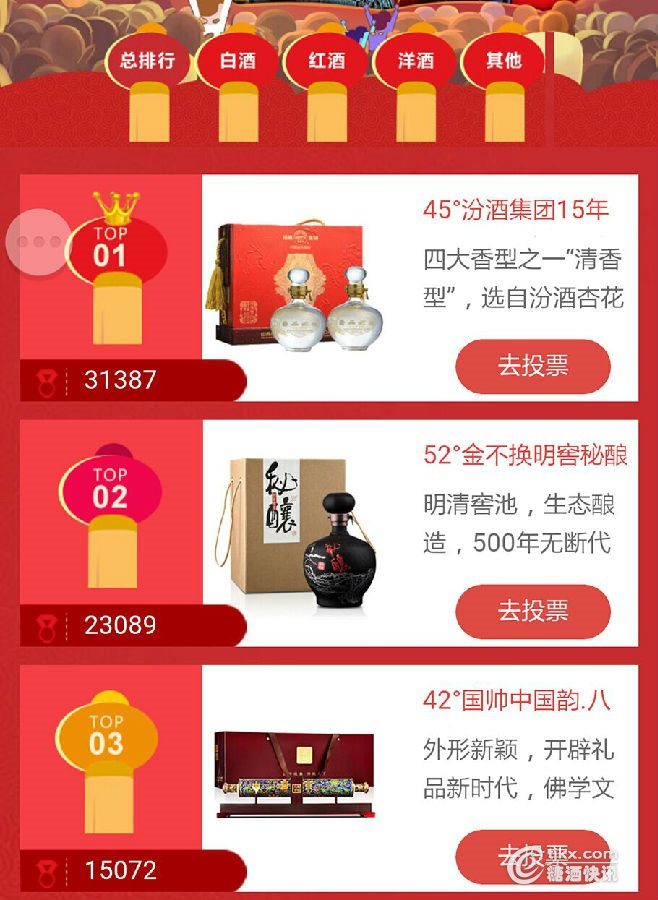
Task: Open the 42°国帅中国韵 product image
Action: 295,775
